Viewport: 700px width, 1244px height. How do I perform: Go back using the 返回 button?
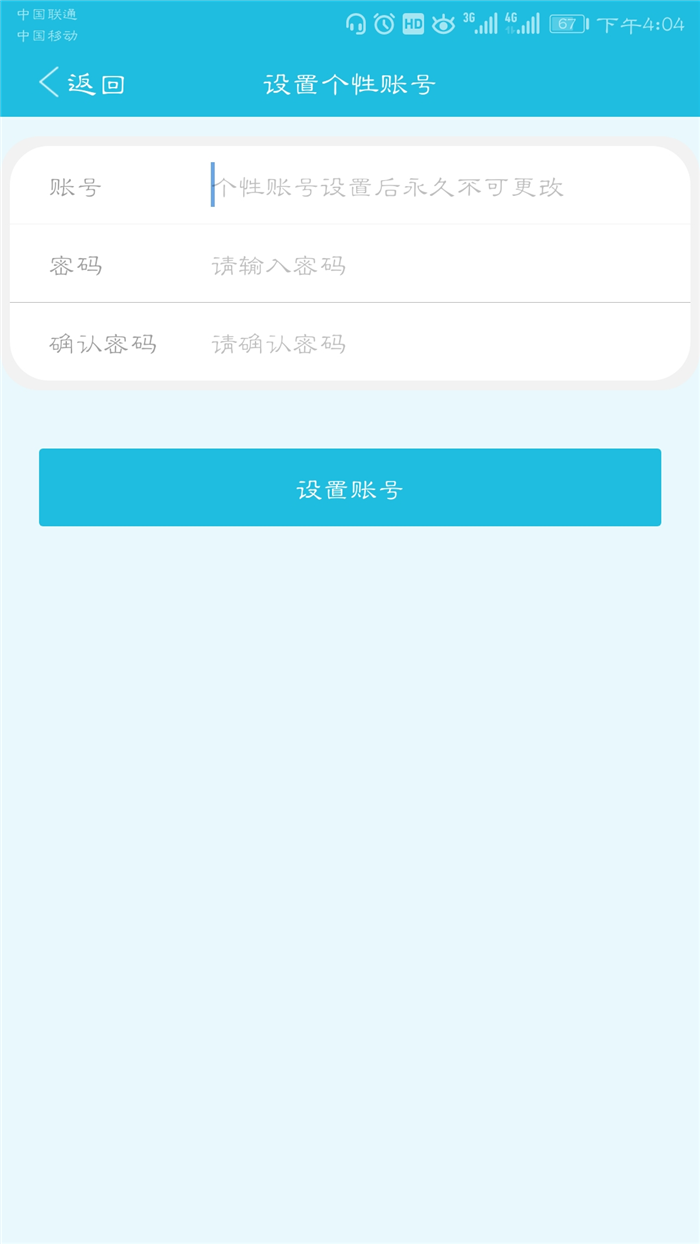(x=82, y=84)
